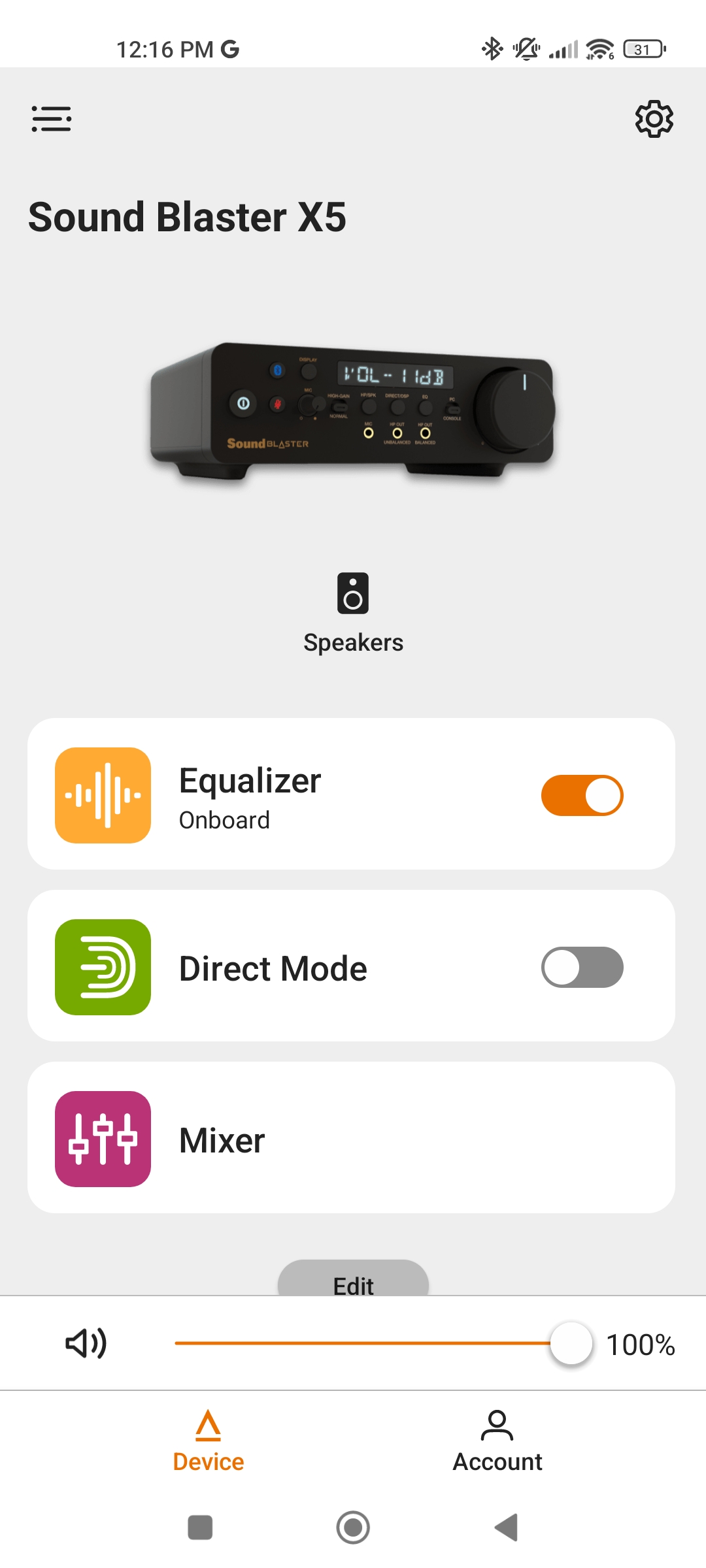The image size is (706, 1568).
Task: Select the Device tab
Action: [209, 1441]
